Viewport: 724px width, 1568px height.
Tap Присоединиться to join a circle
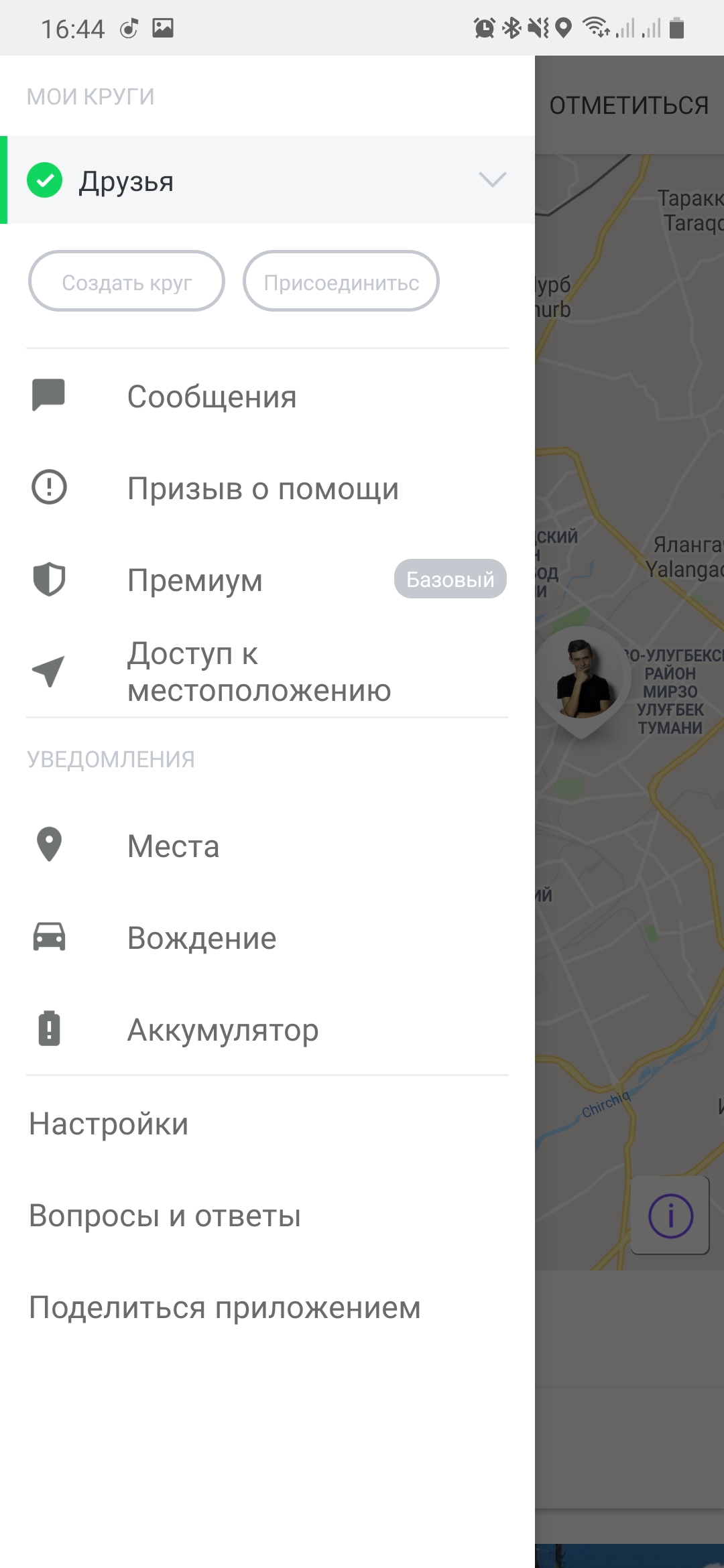point(341,281)
